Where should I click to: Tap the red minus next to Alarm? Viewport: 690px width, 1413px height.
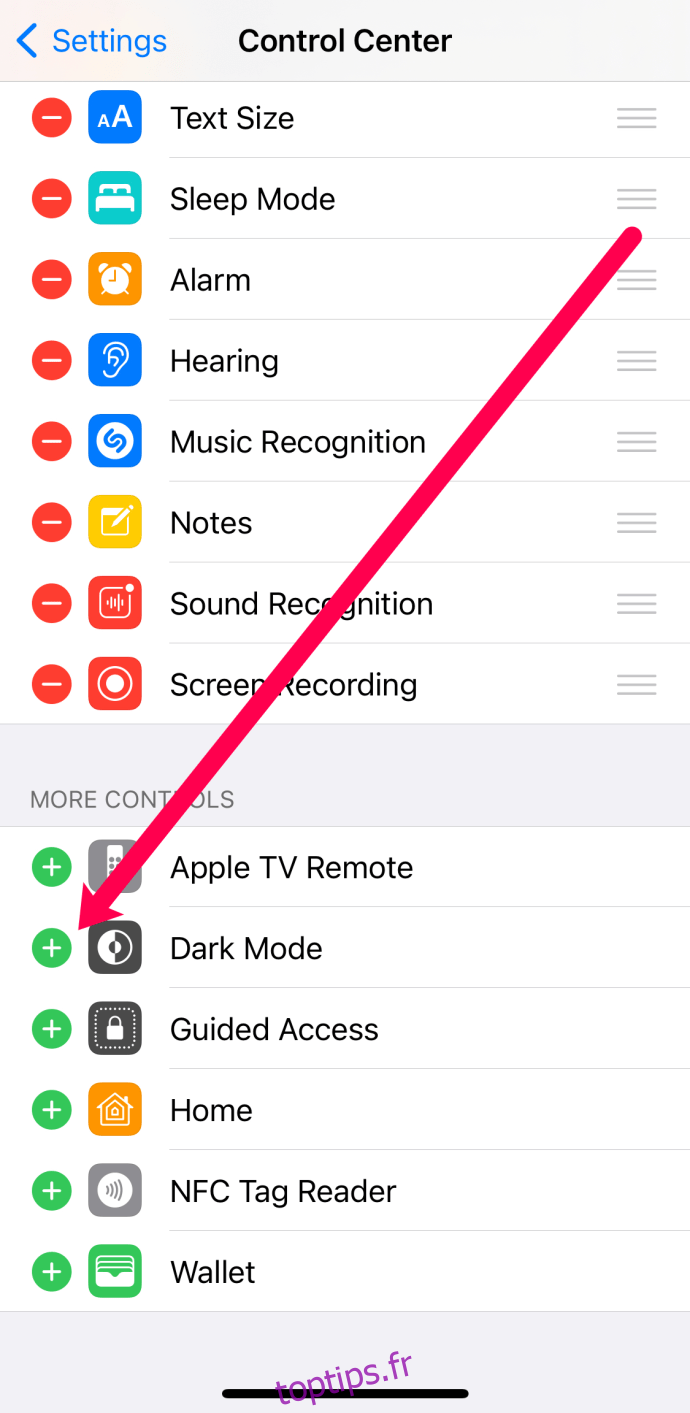(x=52, y=280)
